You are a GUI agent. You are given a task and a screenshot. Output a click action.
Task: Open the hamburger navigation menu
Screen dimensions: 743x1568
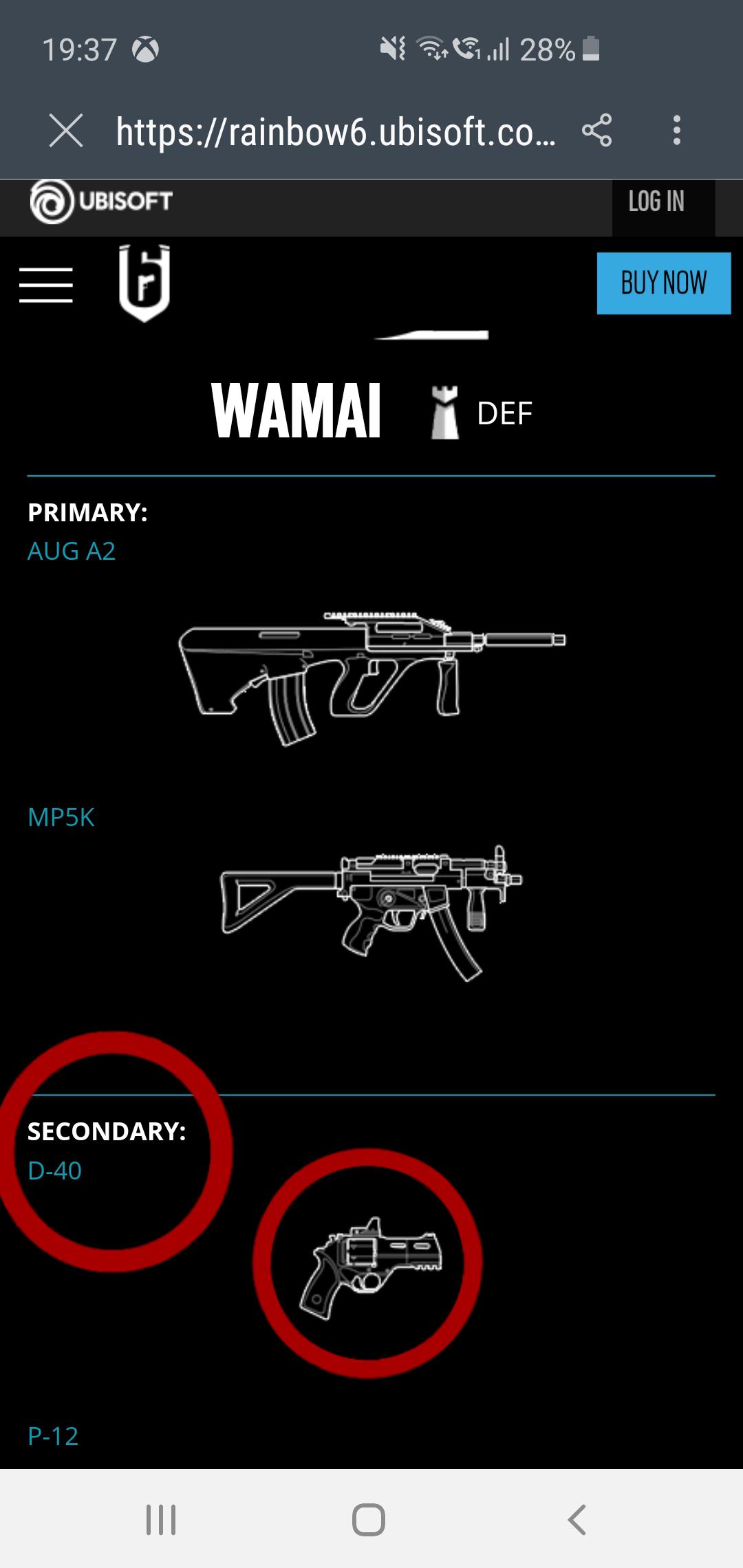point(45,284)
